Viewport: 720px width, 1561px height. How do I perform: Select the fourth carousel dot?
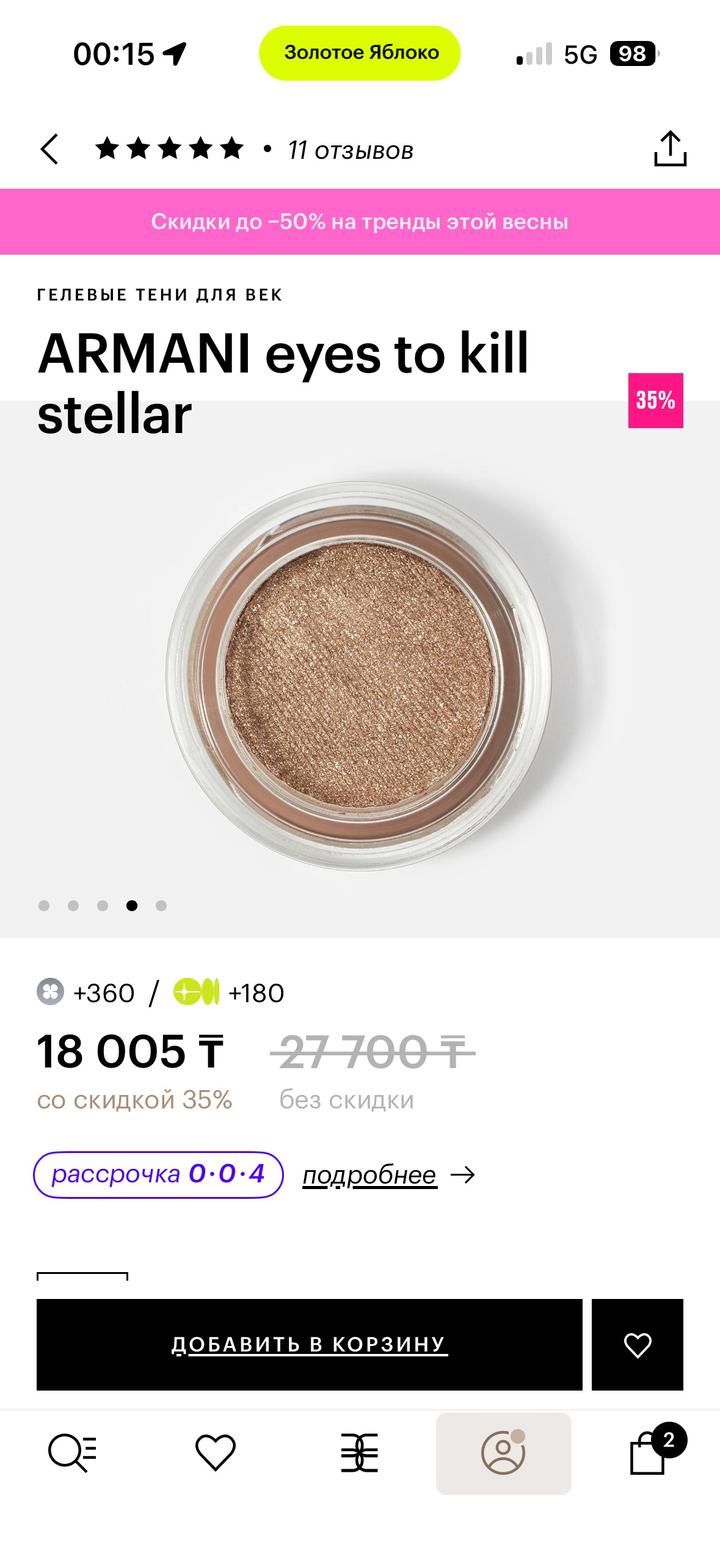point(131,905)
